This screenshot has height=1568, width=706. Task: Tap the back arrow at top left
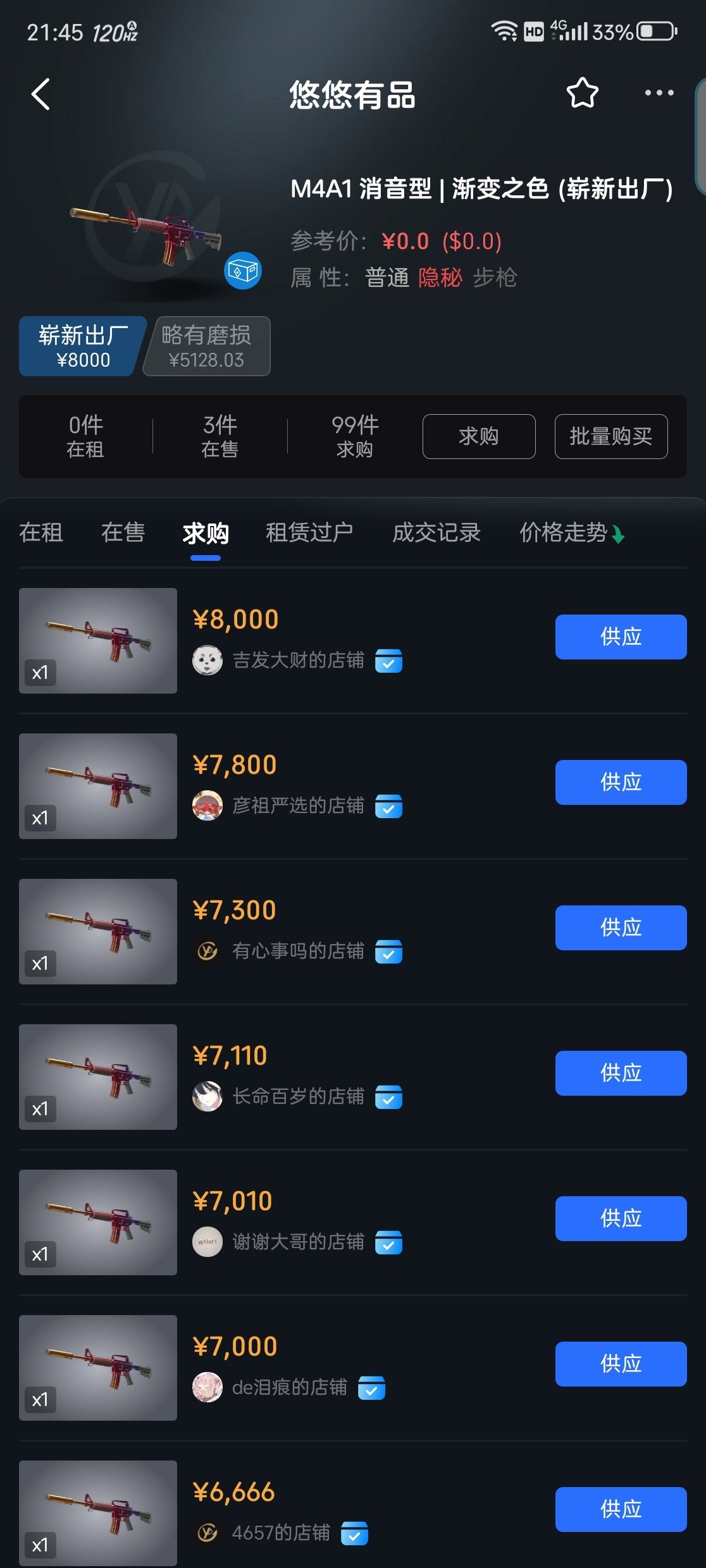click(40, 94)
